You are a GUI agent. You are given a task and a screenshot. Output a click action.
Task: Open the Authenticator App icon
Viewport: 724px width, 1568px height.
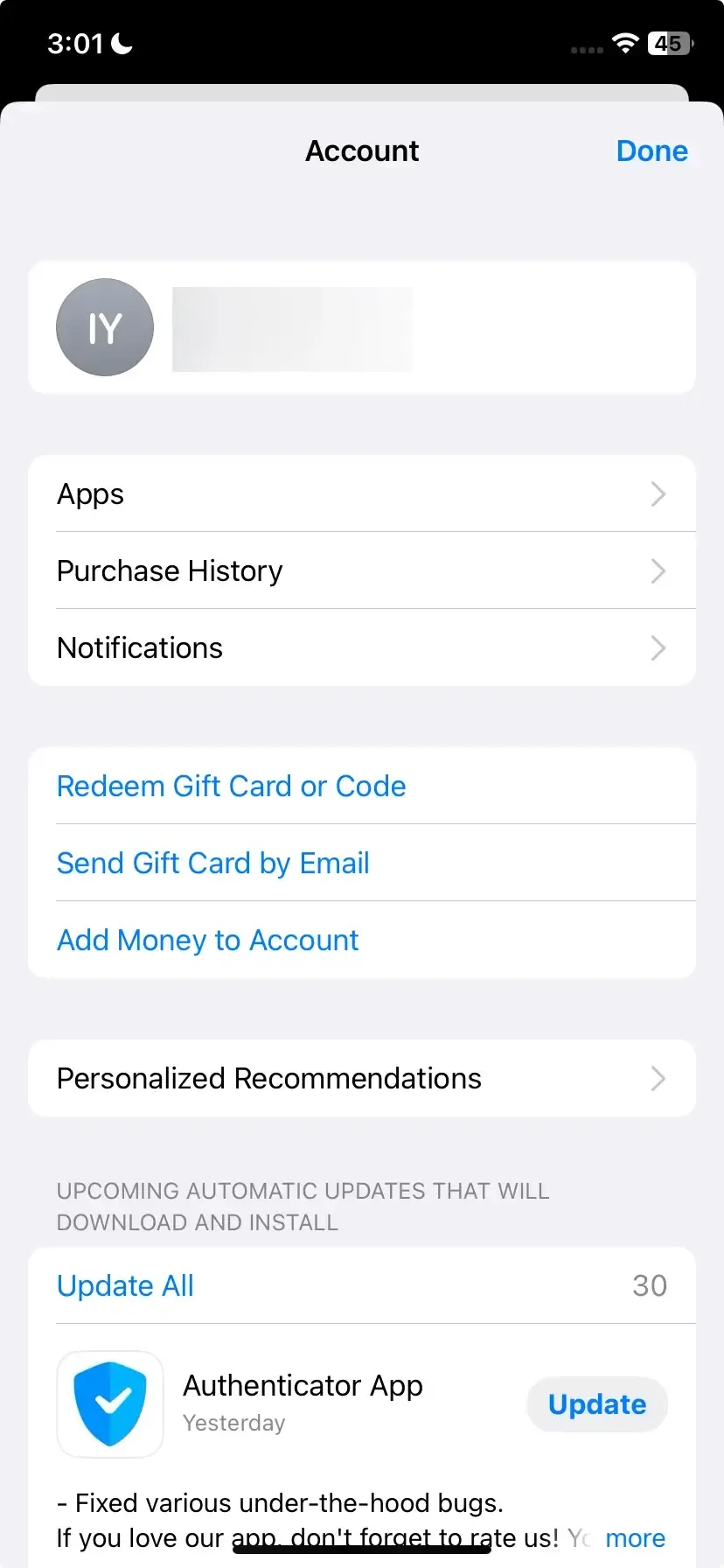coord(110,1404)
